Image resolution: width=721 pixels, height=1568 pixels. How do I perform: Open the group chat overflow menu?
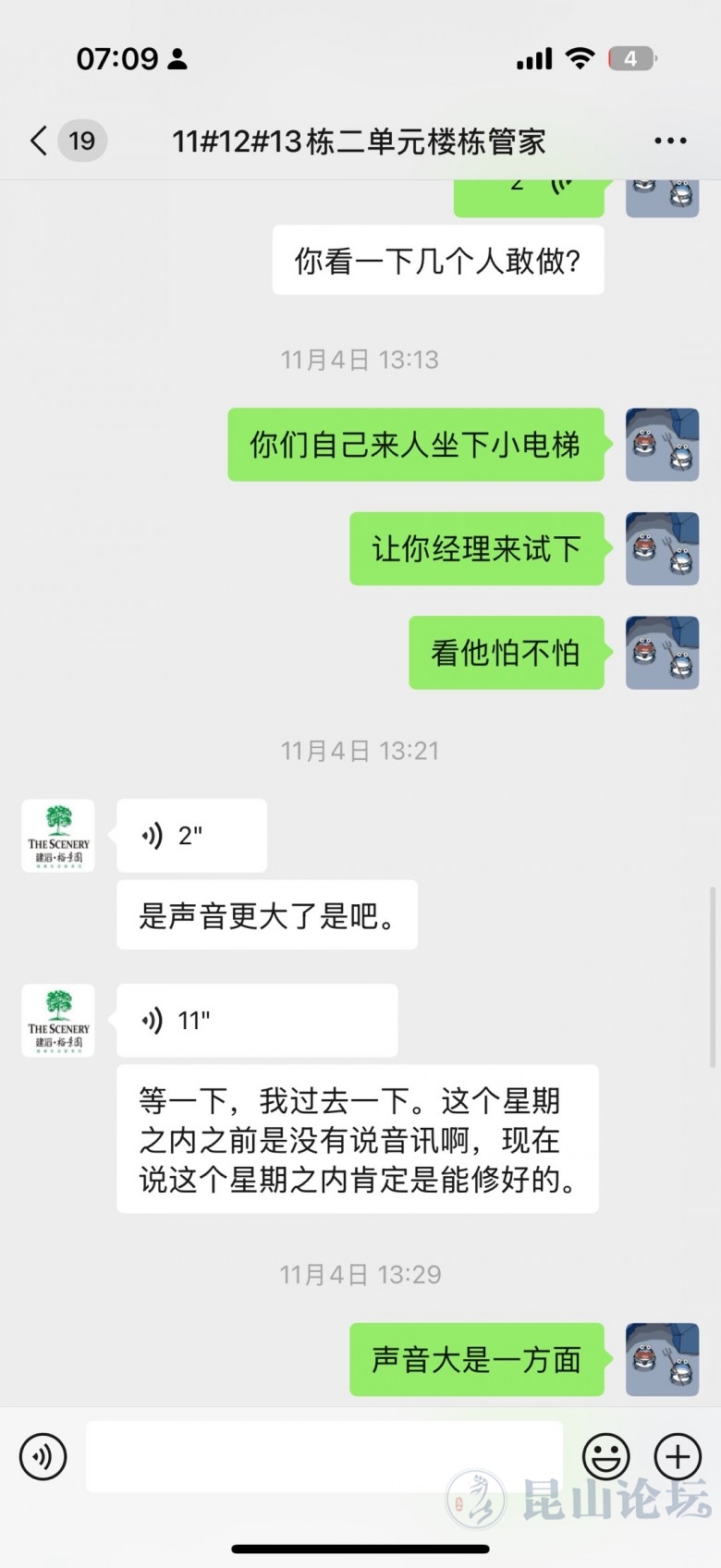point(670,141)
